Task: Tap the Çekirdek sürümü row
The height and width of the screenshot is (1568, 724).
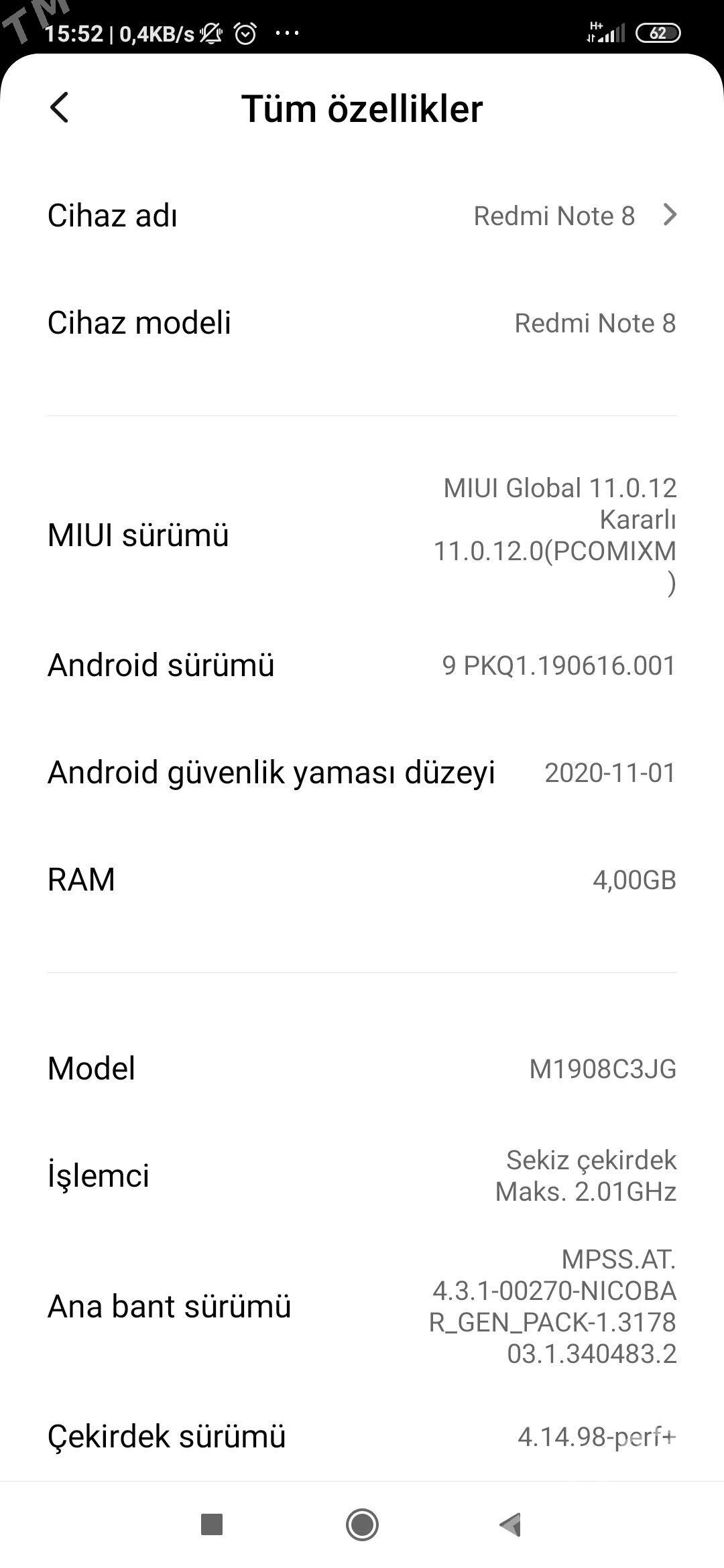Action: pyautogui.click(x=362, y=1436)
